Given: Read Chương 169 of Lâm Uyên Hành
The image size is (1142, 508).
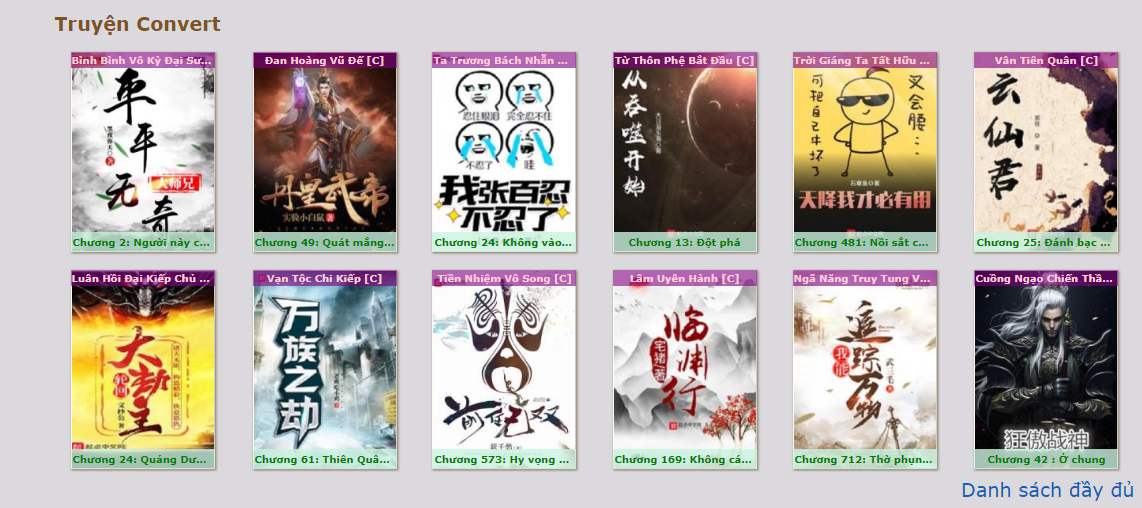Looking at the screenshot, I should (685, 460).
